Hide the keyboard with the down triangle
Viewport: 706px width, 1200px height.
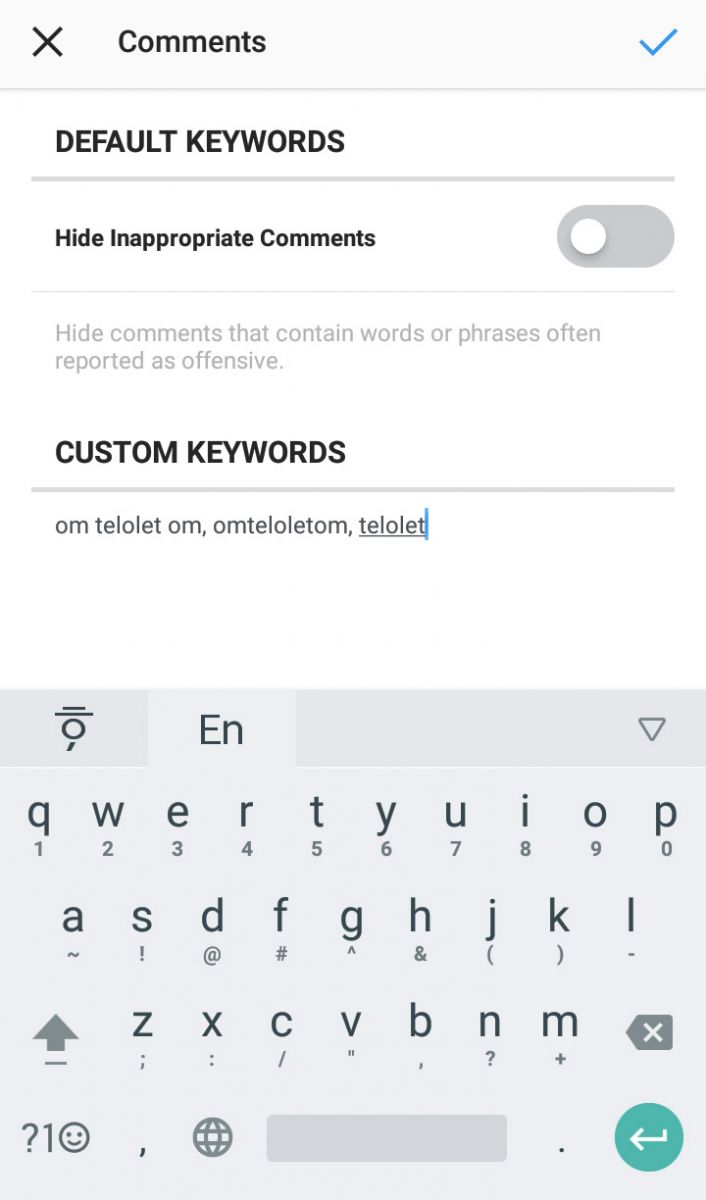coord(652,730)
